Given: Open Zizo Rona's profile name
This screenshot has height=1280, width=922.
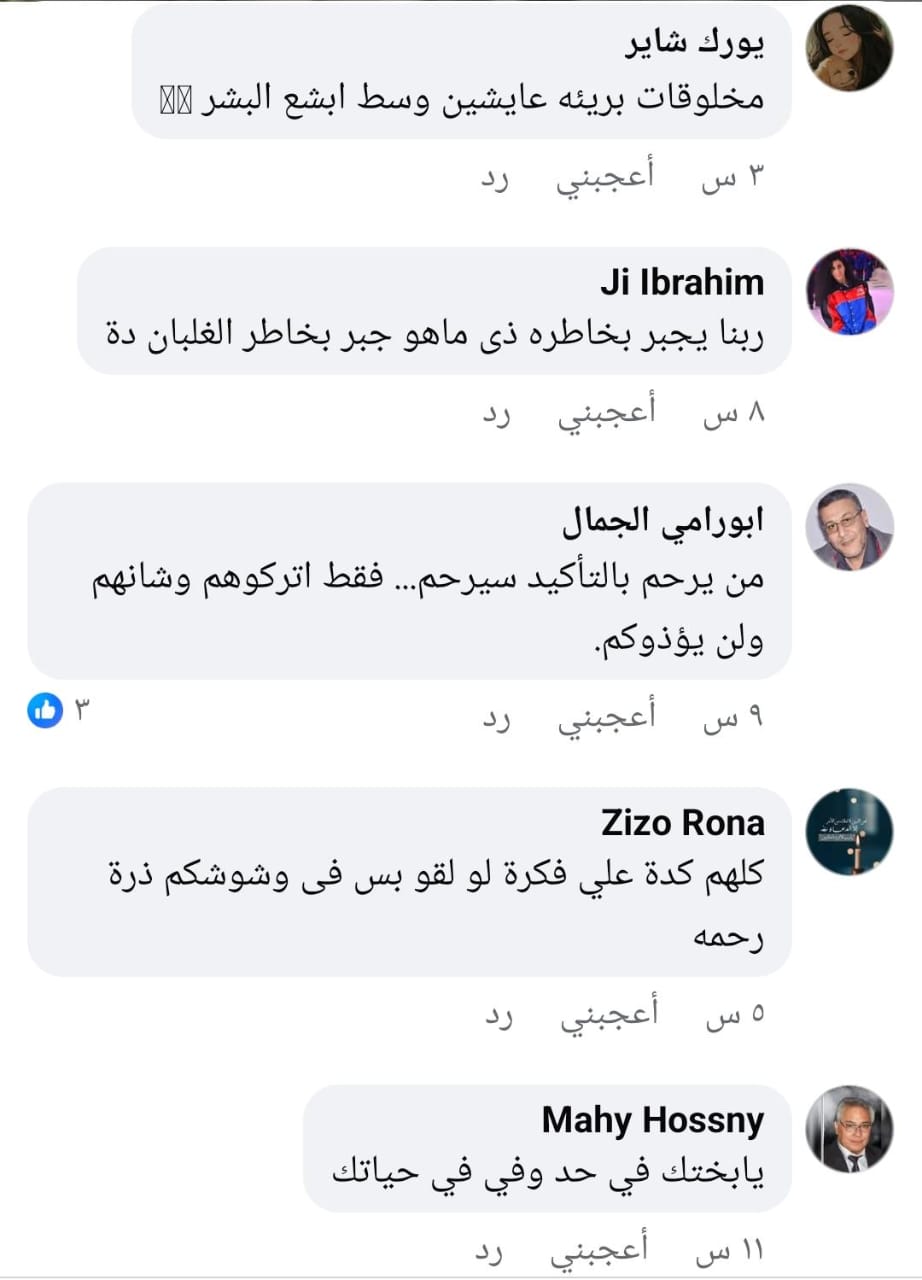Looking at the screenshot, I should coord(683,823).
